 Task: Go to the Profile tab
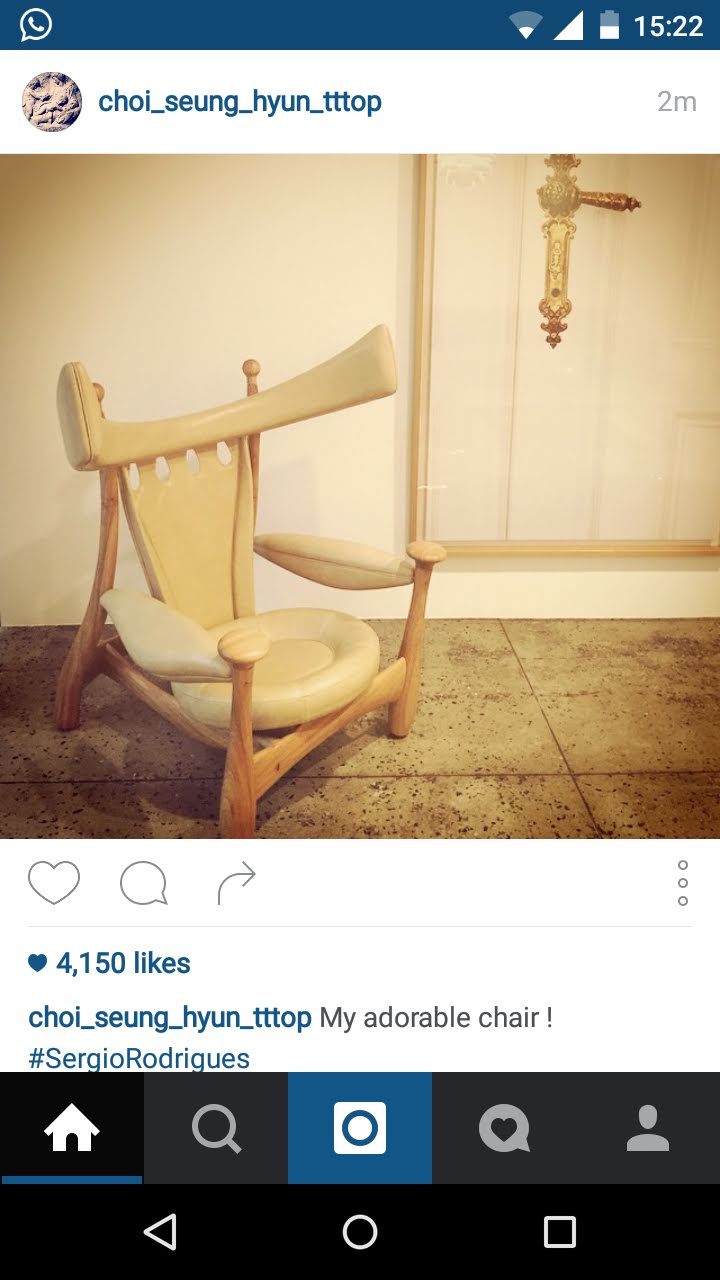click(x=648, y=1129)
